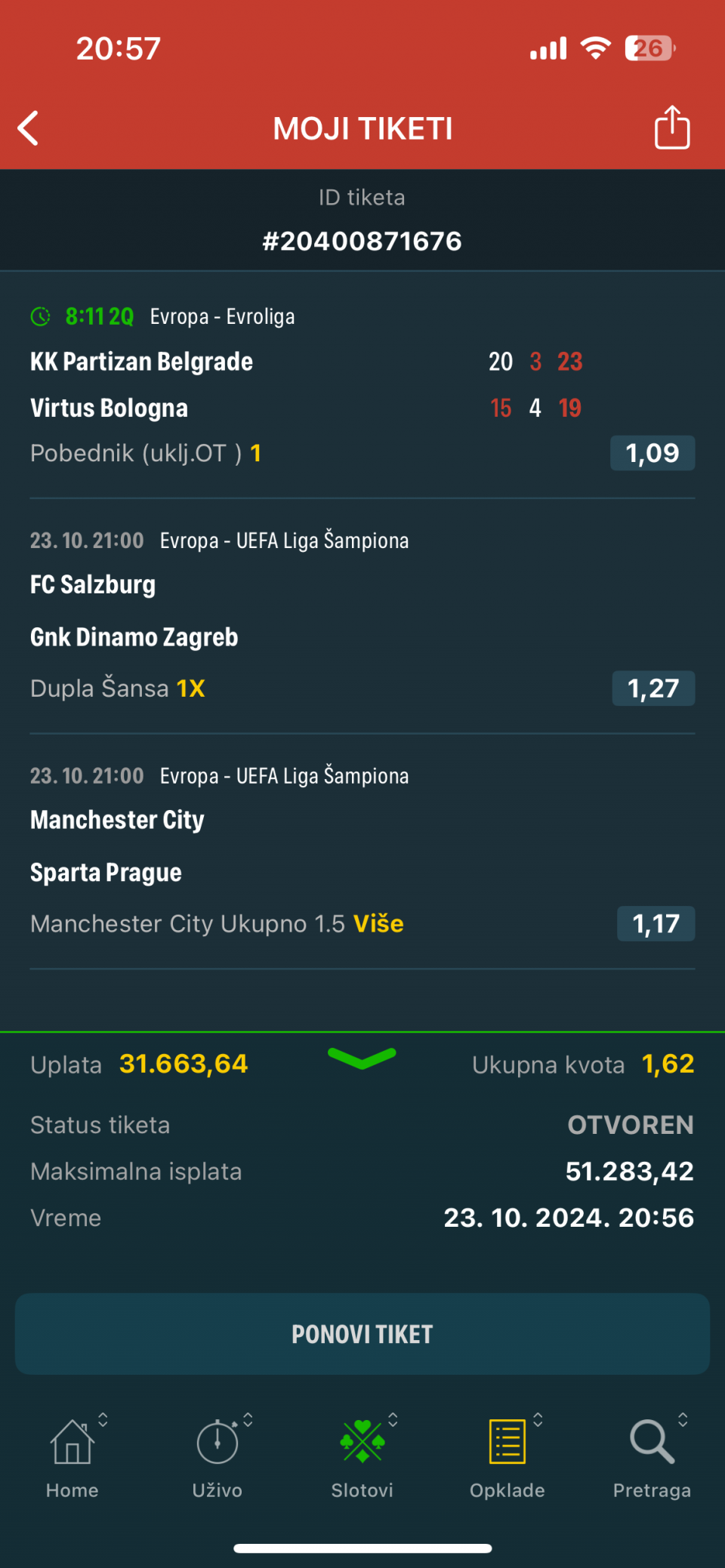Open KK Partizan Belgrade vs Virtus Bologna match
Screen dimensions: 725x1568
coord(362,385)
